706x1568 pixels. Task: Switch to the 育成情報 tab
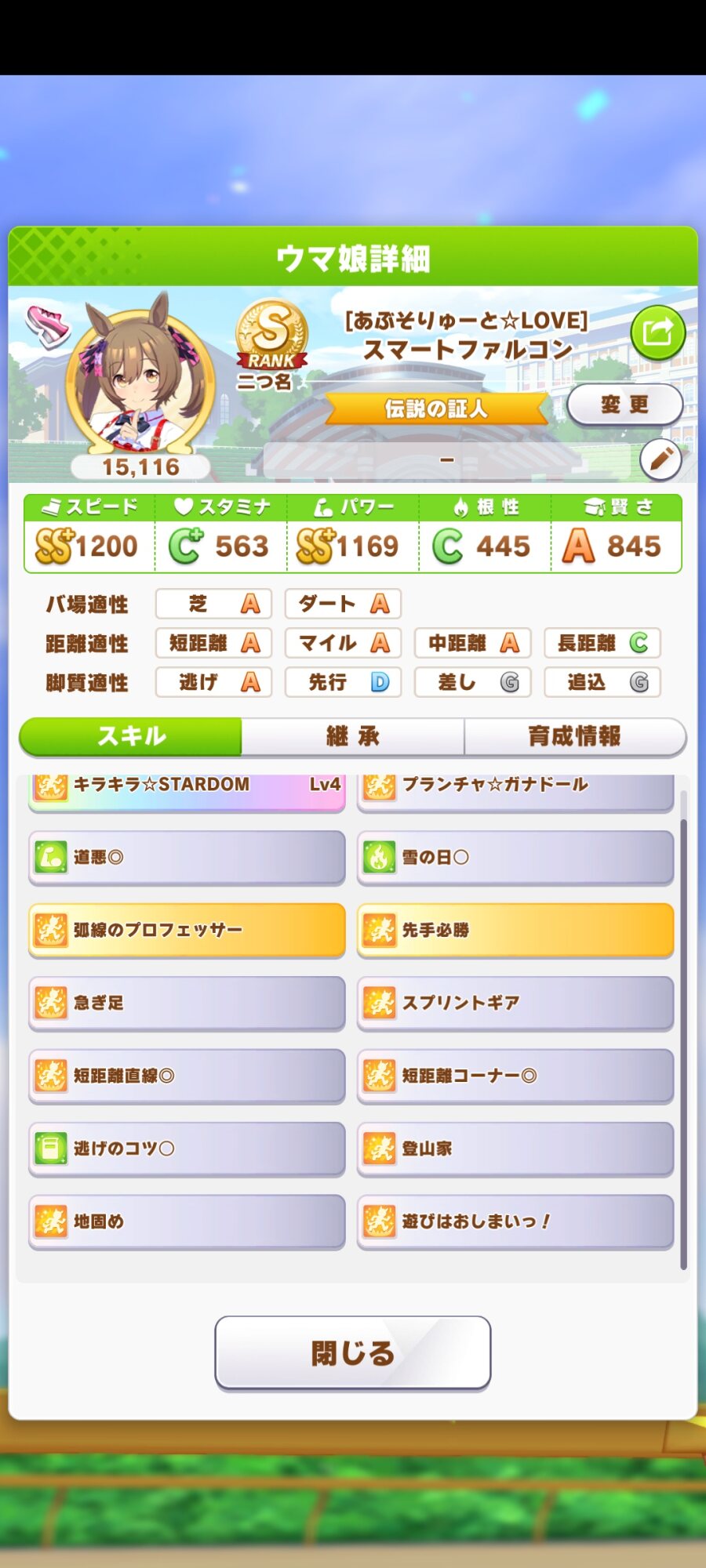point(574,736)
